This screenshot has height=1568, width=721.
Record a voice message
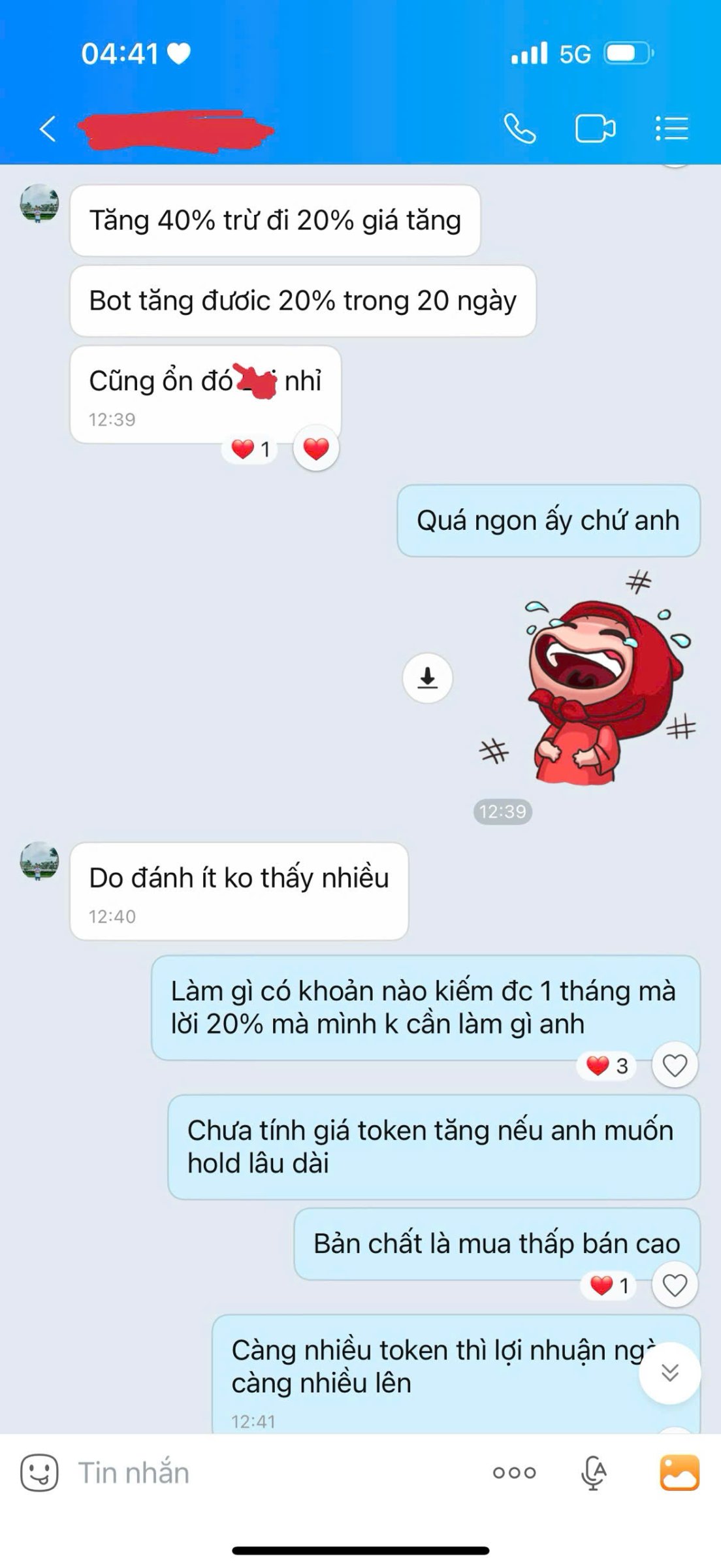[594, 1473]
